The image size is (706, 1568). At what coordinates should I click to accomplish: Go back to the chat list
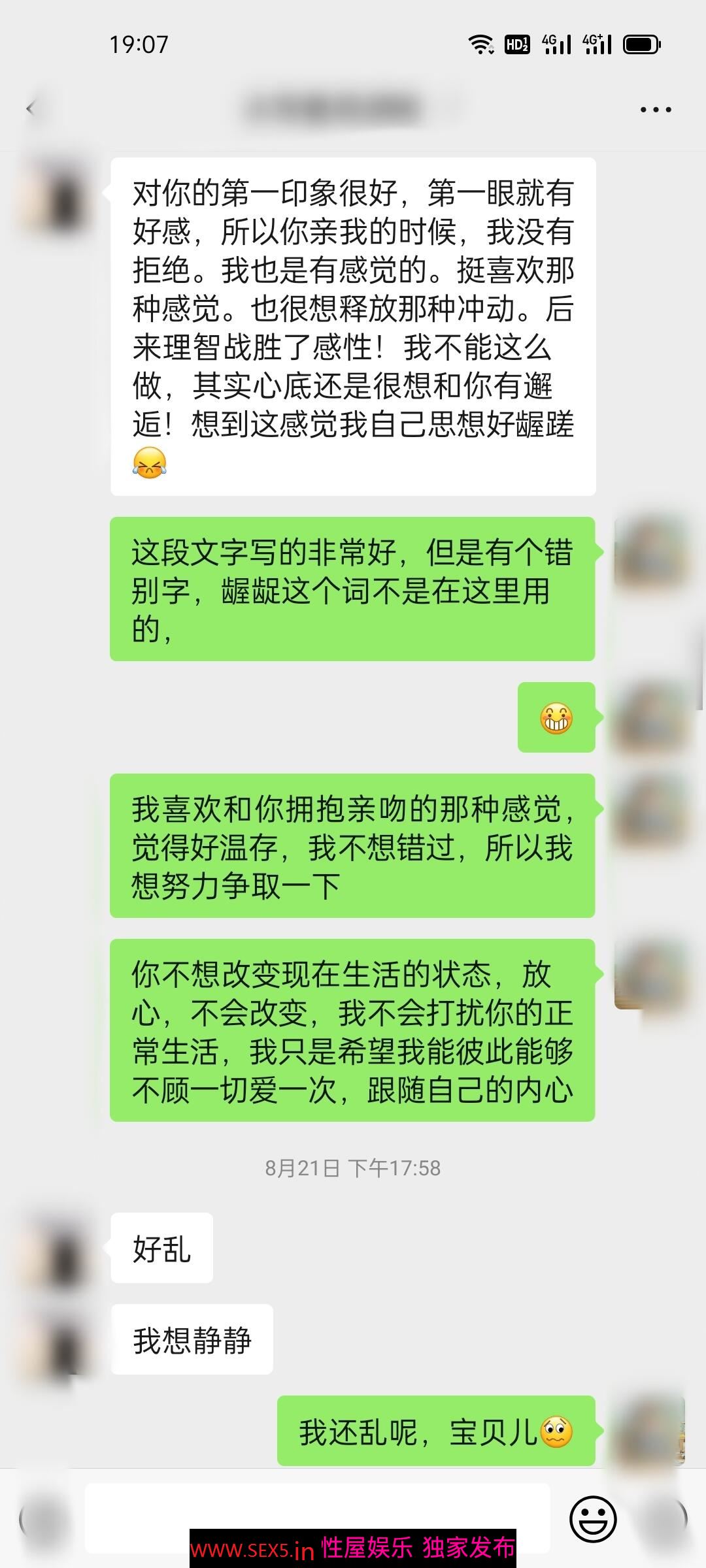click(30, 108)
